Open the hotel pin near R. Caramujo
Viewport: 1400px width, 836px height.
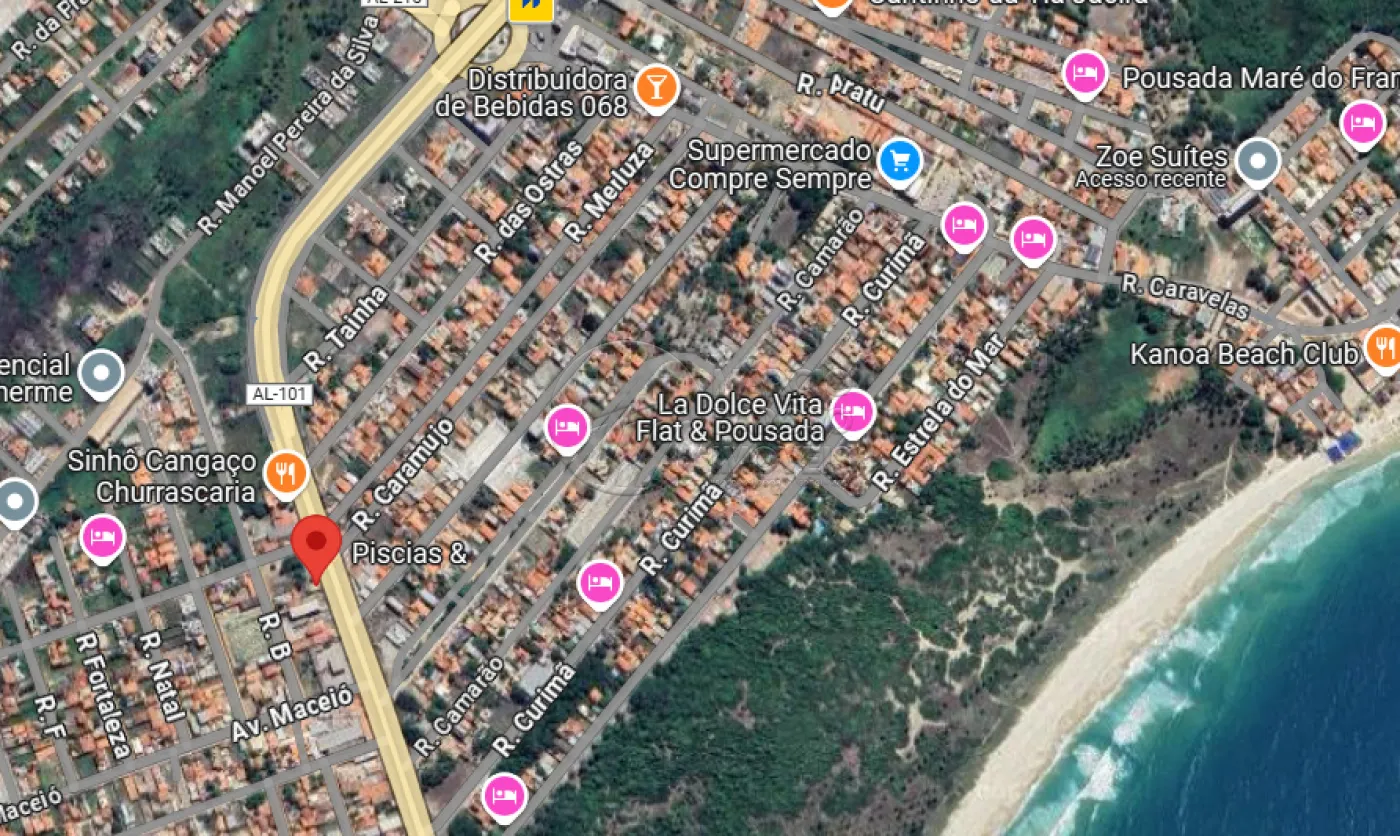pyautogui.click(x=567, y=428)
